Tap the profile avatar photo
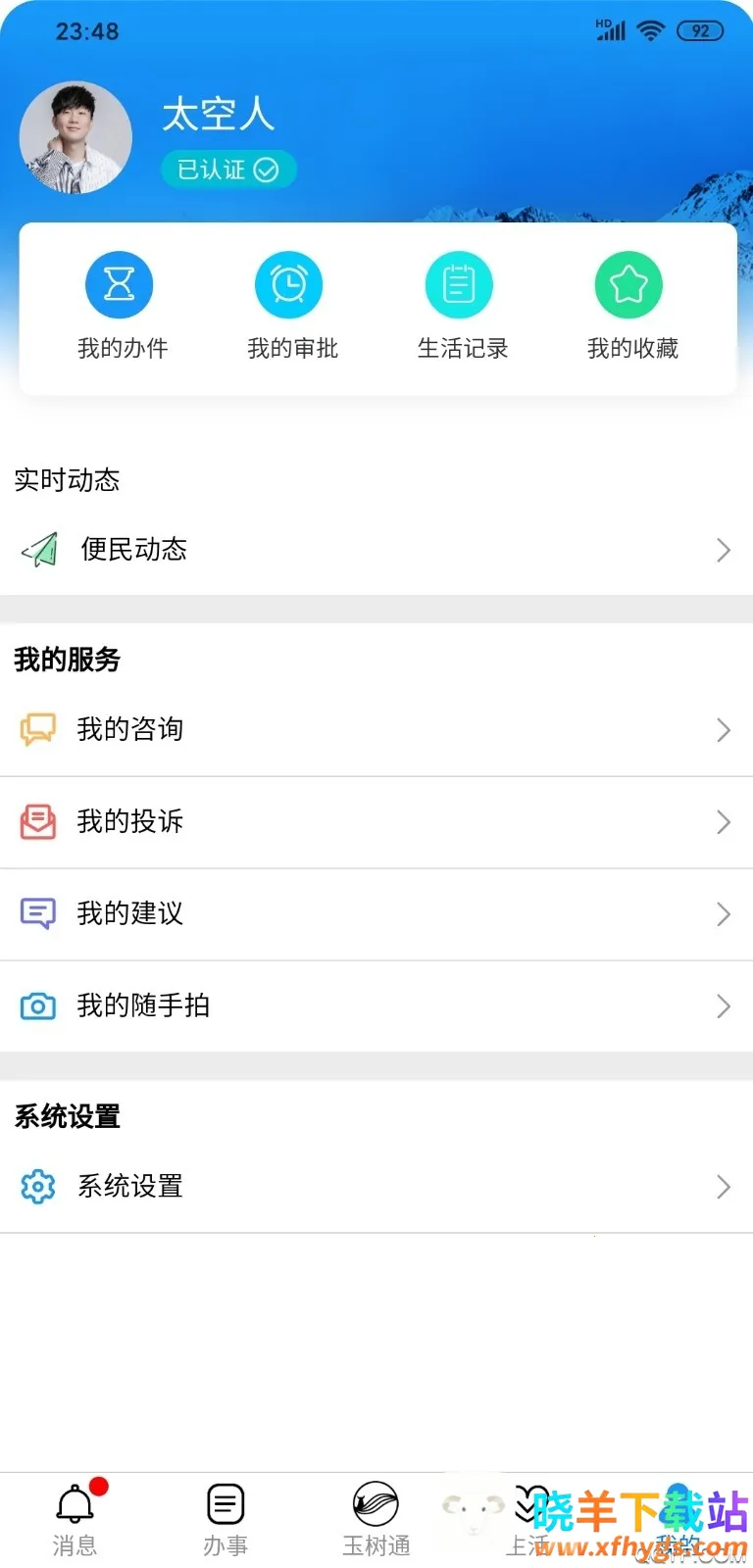The width and height of the screenshot is (753, 1568). pos(75,138)
